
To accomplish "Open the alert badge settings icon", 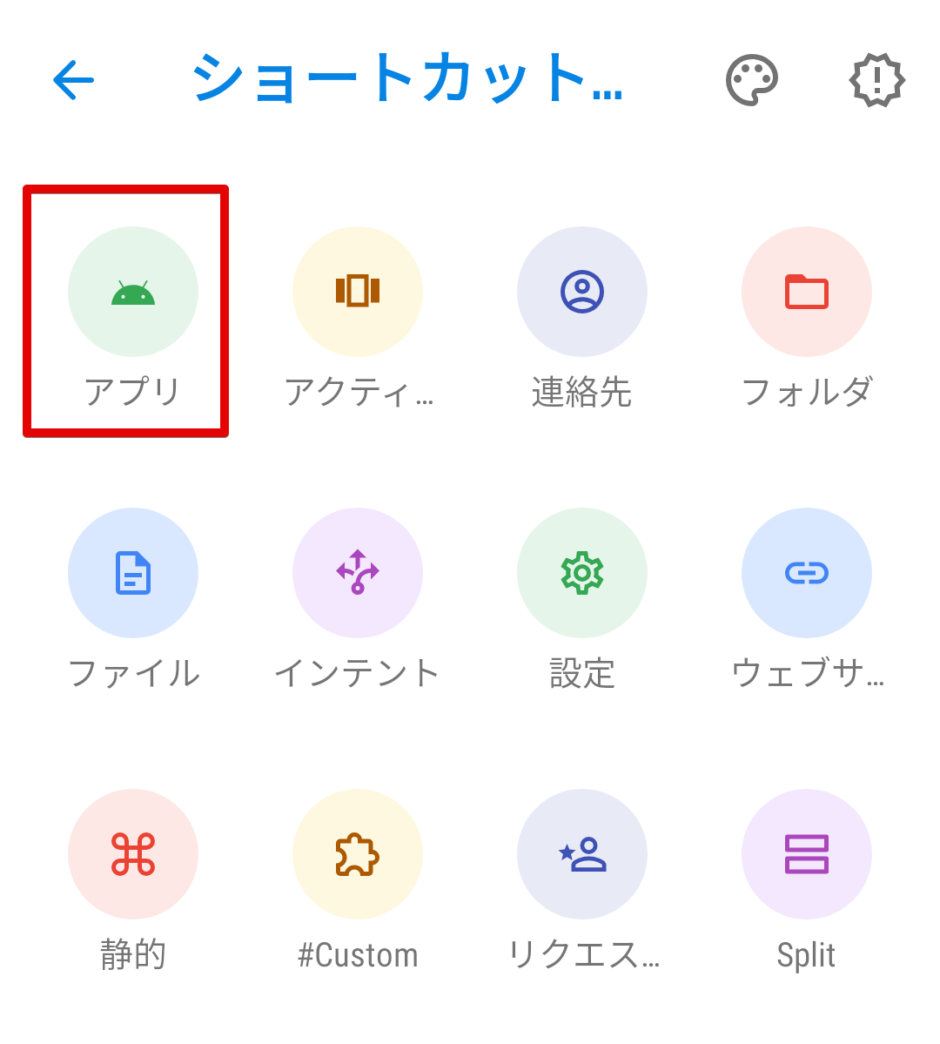I will click(x=877, y=80).
